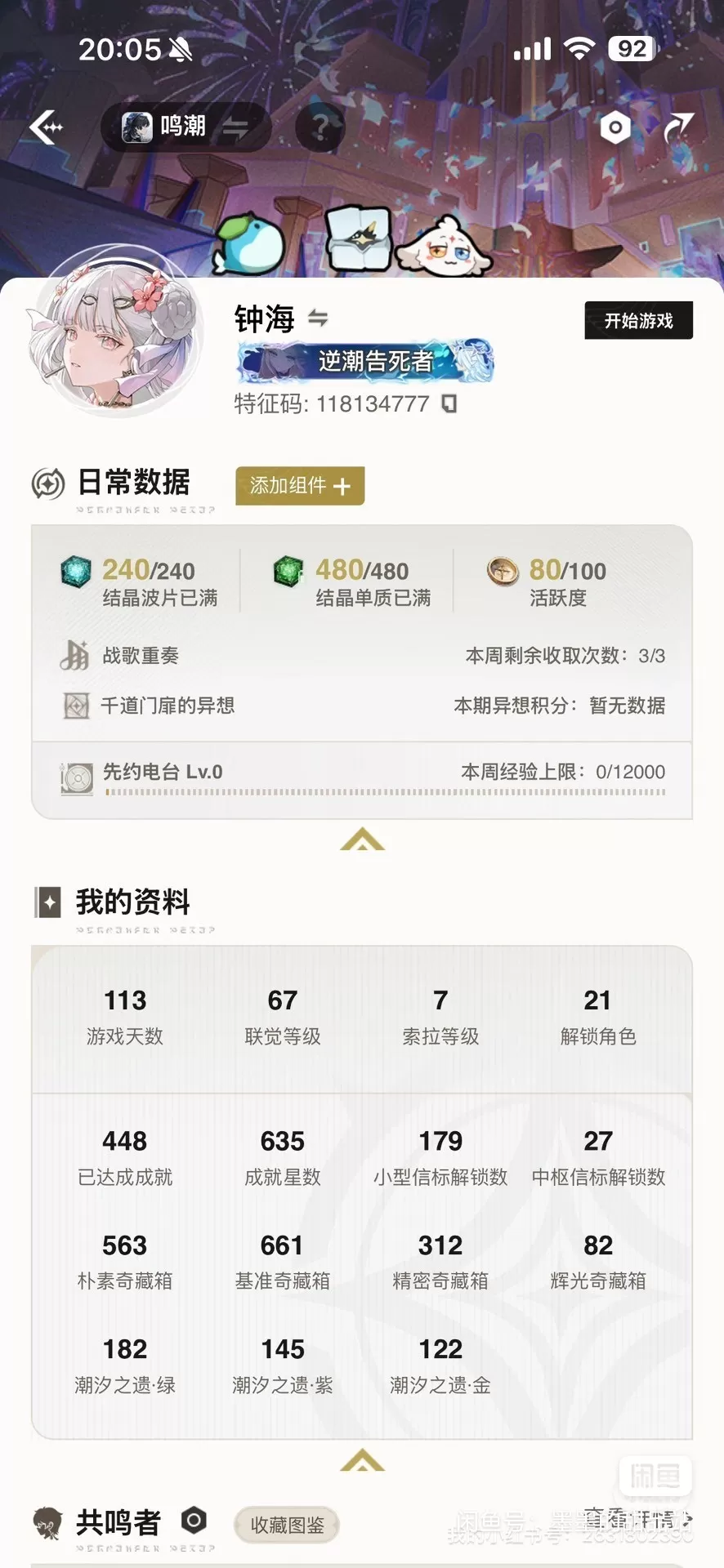
Task: Go back using the top-left arrow
Action: tap(46, 127)
